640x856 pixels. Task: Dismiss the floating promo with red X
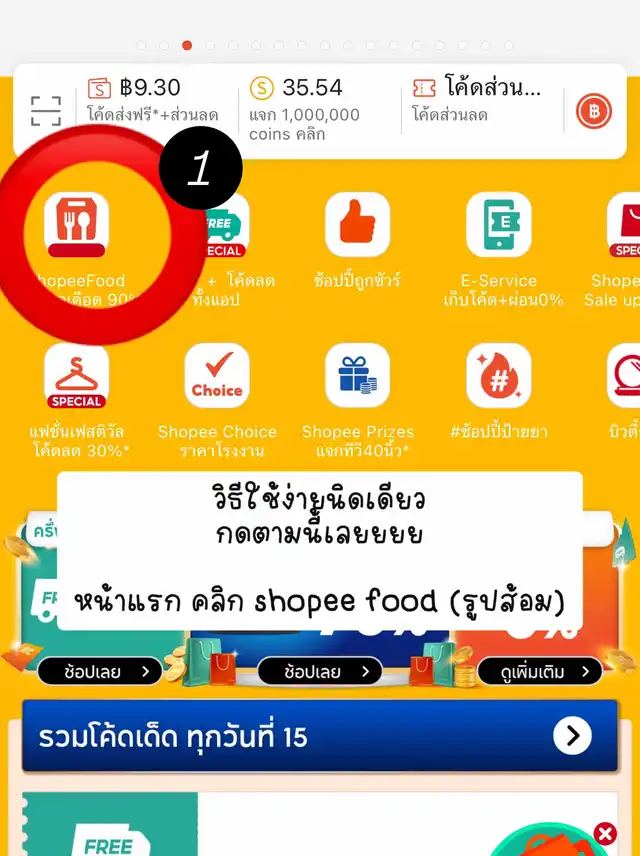(x=604, y=833)
